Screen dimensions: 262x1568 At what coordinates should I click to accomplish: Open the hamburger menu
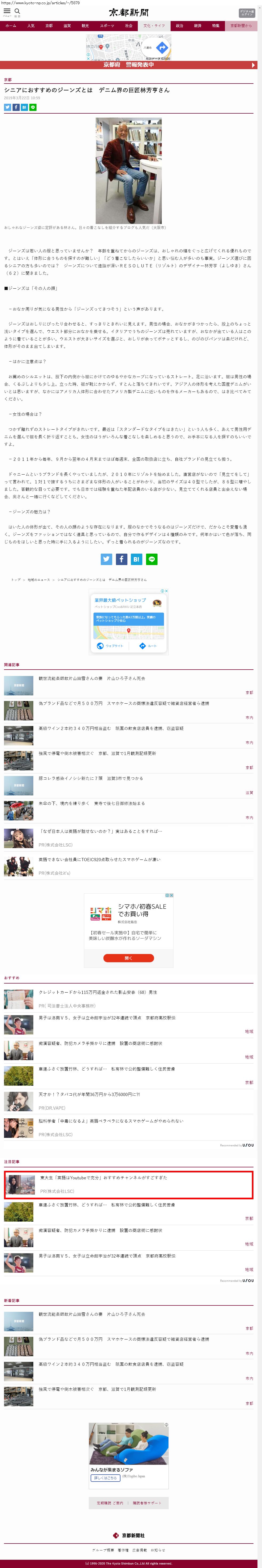click(7, 11)
